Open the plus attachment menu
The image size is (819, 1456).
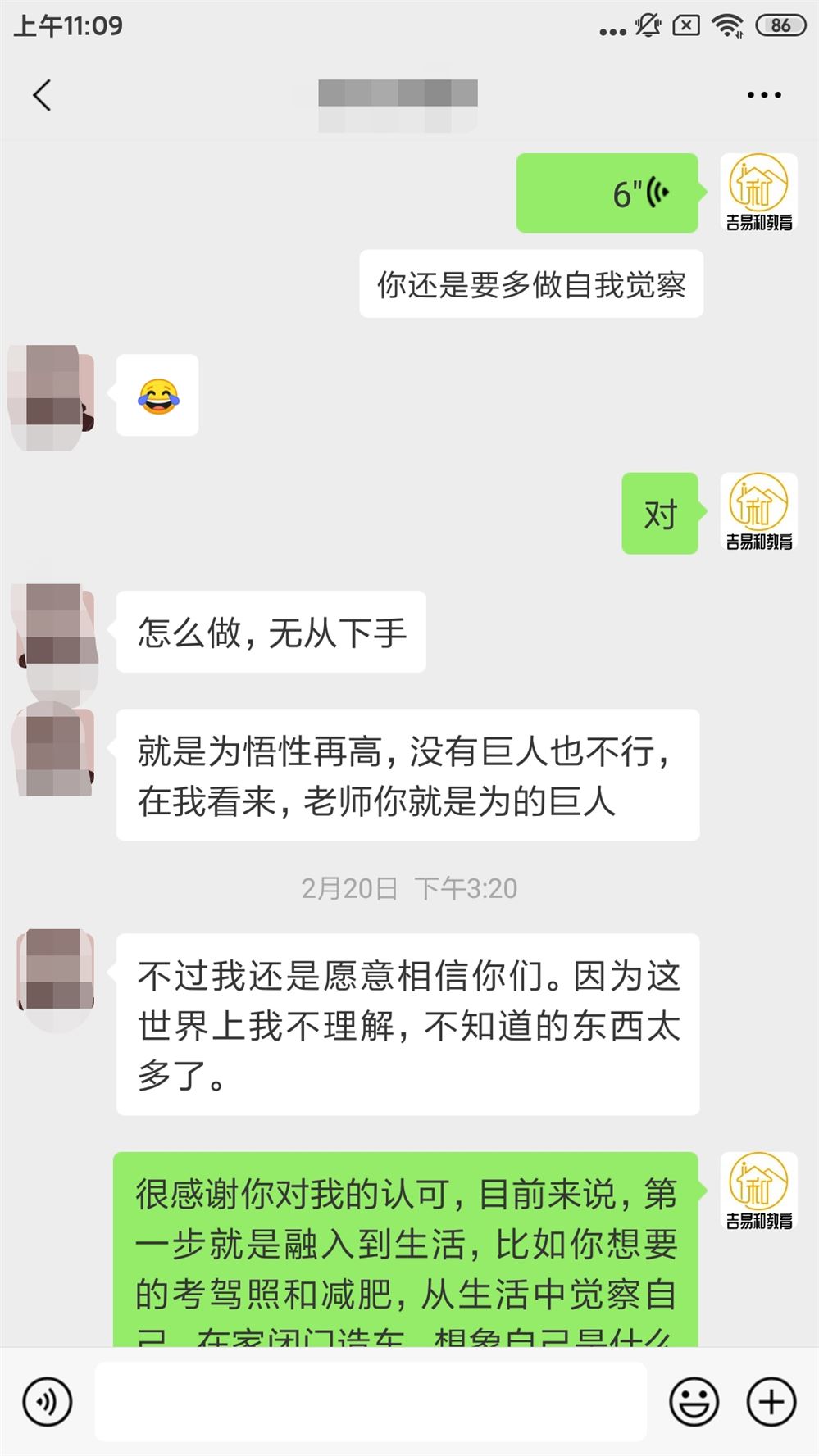[x=771, y=1401]
